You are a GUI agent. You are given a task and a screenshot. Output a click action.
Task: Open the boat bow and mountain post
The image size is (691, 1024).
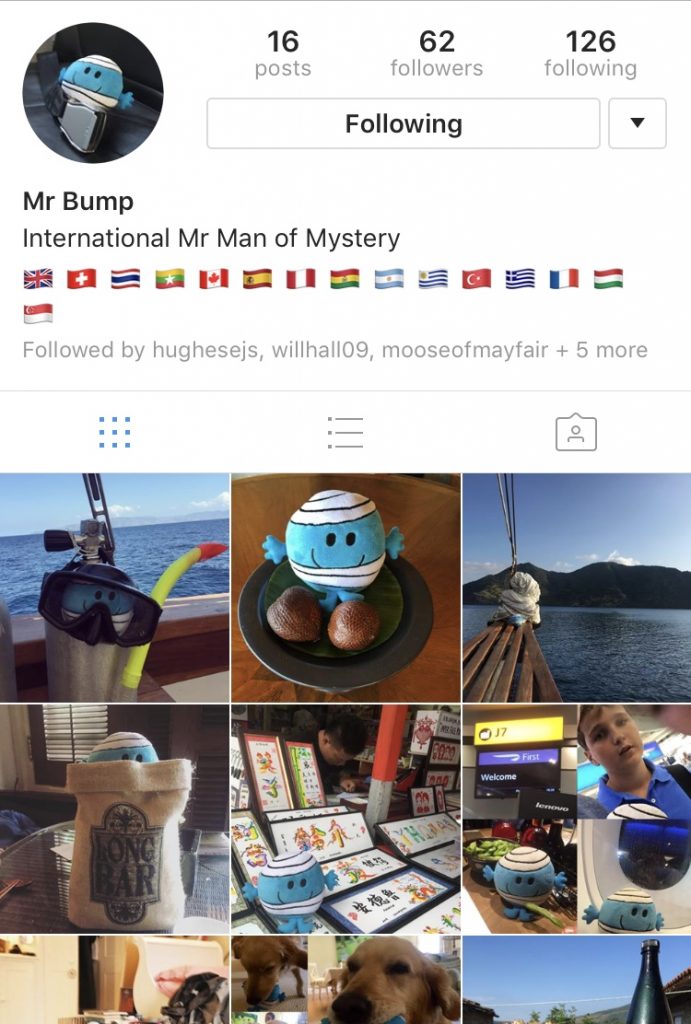pos(577,587)
